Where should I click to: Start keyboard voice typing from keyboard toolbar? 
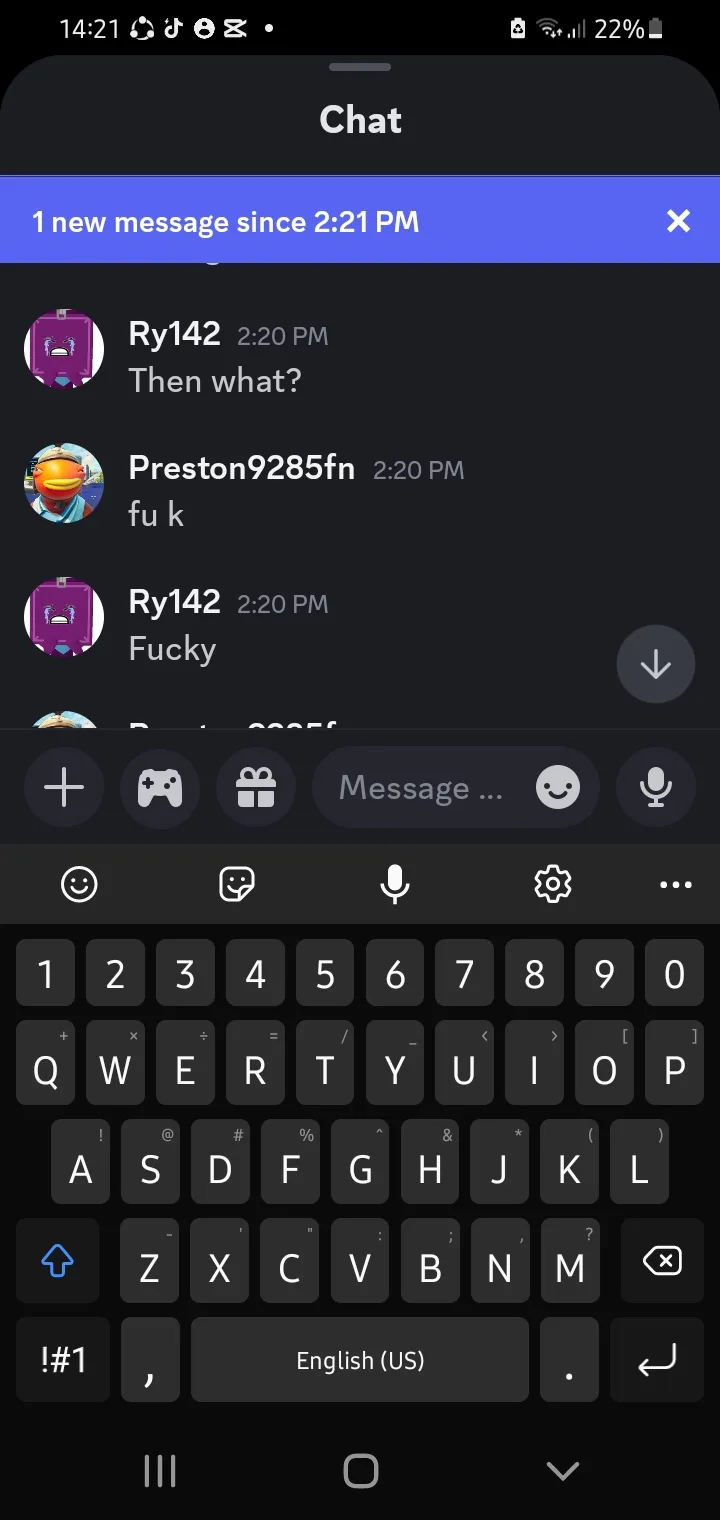(x=395, y=884)
